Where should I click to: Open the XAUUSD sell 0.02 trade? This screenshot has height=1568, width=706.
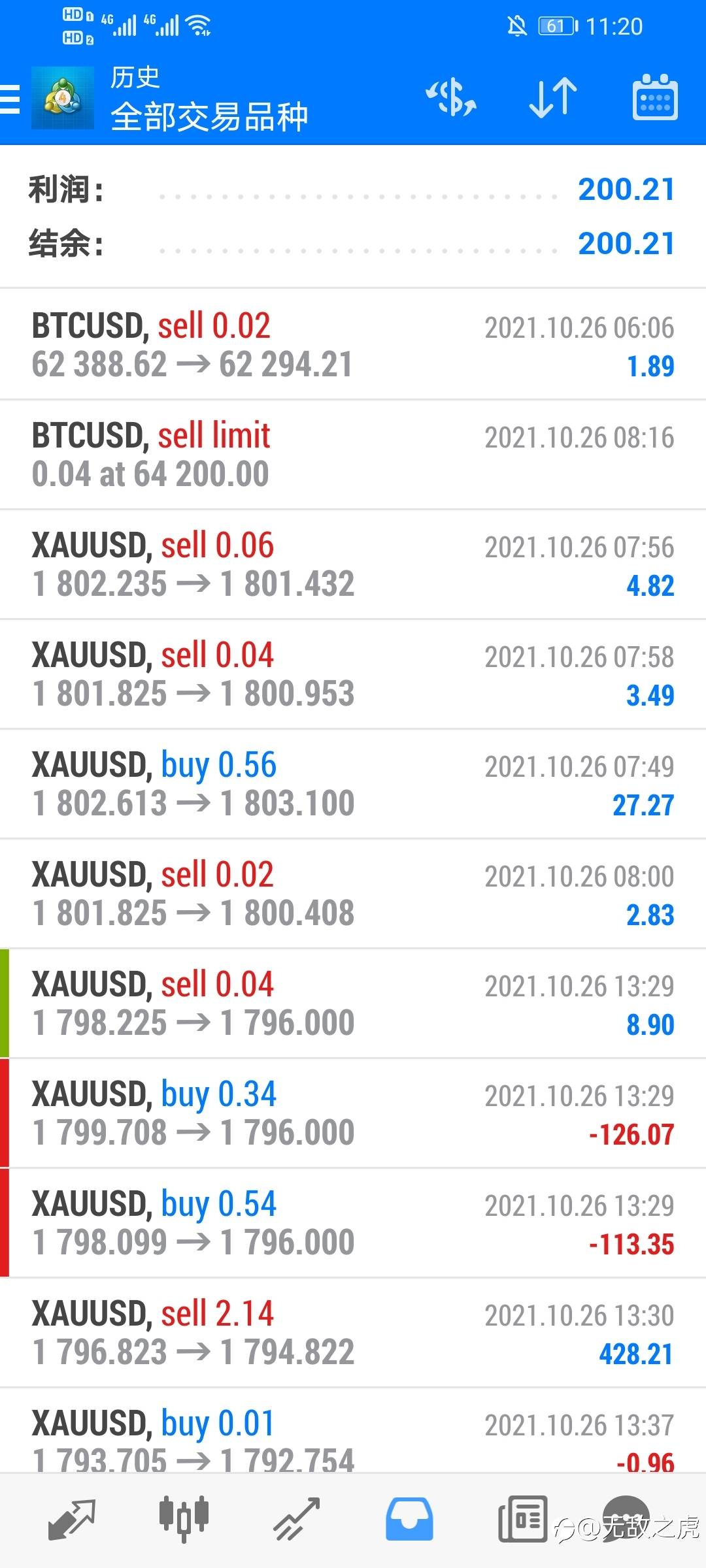[353, 894]
